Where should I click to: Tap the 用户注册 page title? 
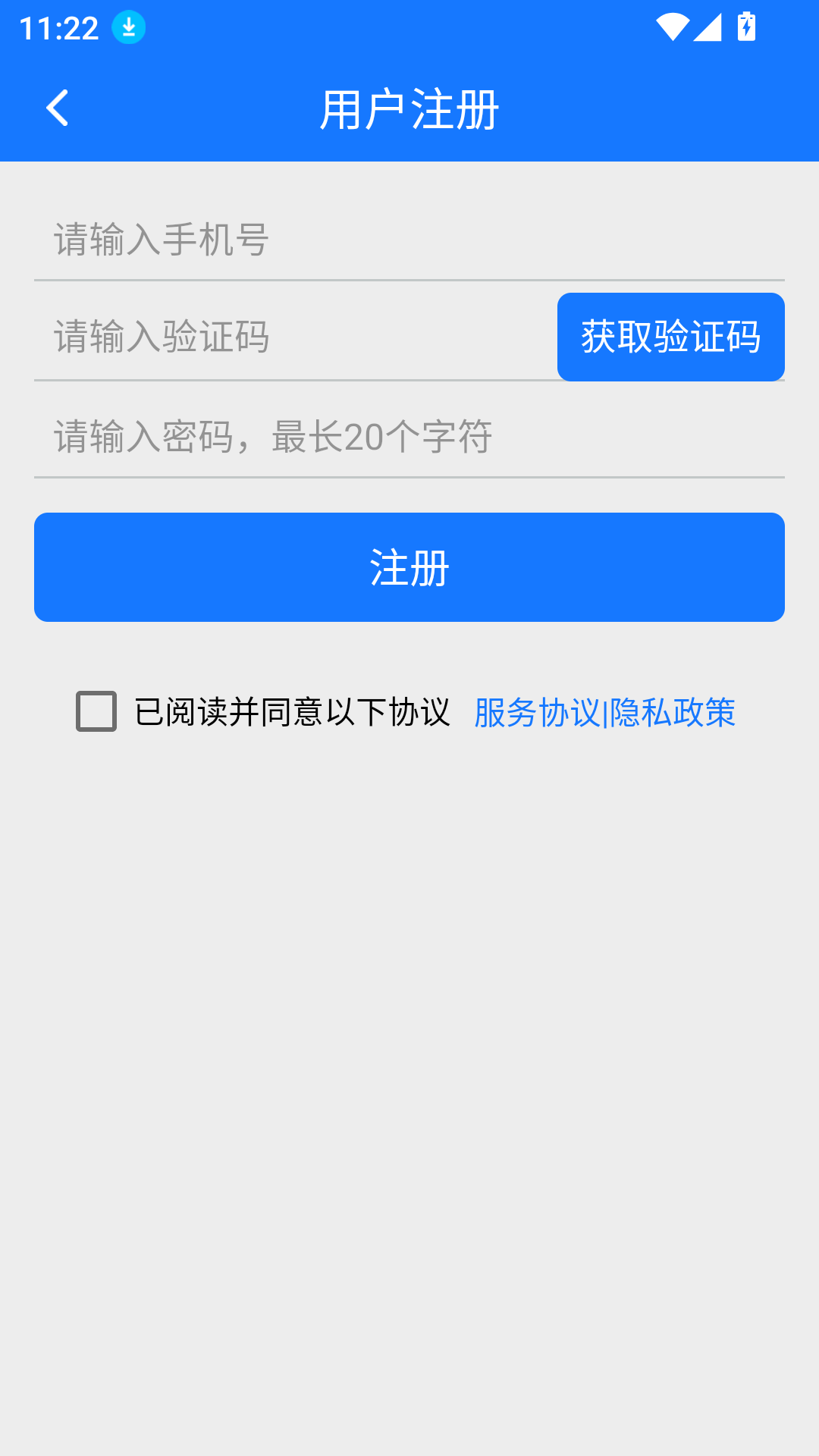tap(409, 108)
